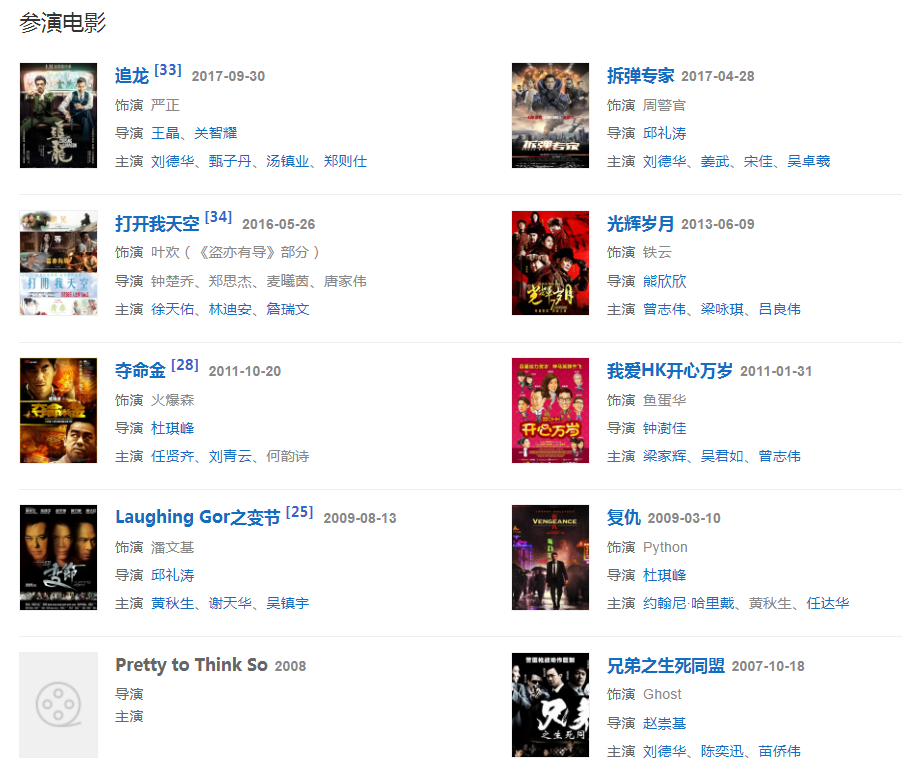
Task: Open director 王晶 under 追龙
Action: point(165,133)
